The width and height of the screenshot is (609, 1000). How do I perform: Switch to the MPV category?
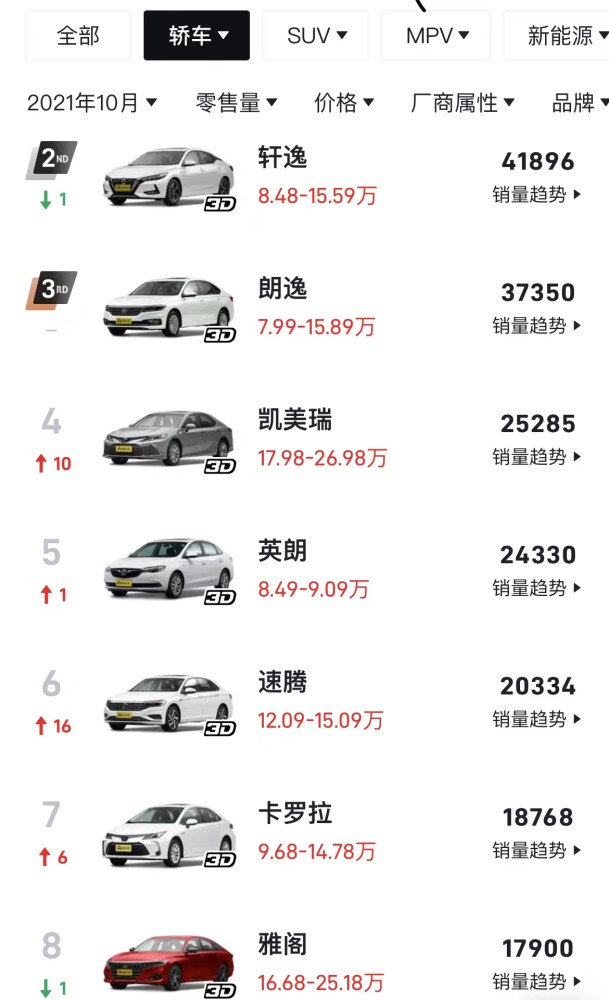pos(435,36)
